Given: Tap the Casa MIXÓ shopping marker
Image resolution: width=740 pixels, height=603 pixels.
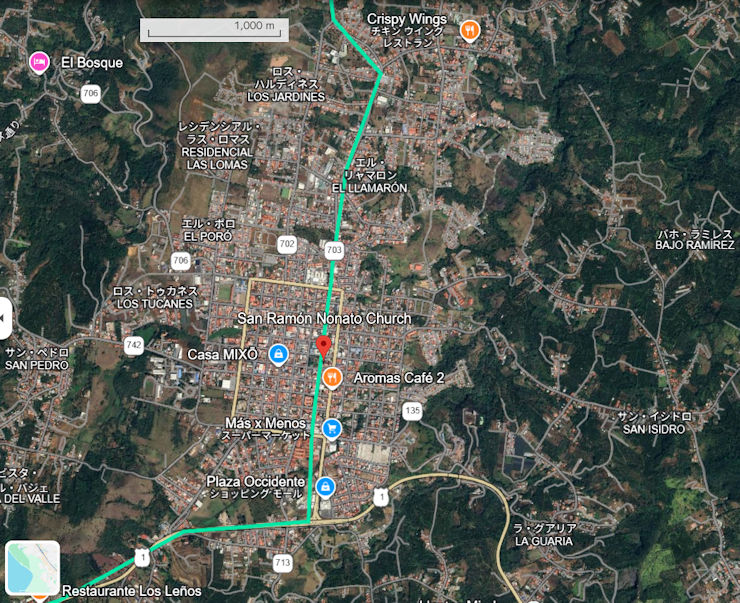Looking at the screenshot, I should click(x=279, y=354).
